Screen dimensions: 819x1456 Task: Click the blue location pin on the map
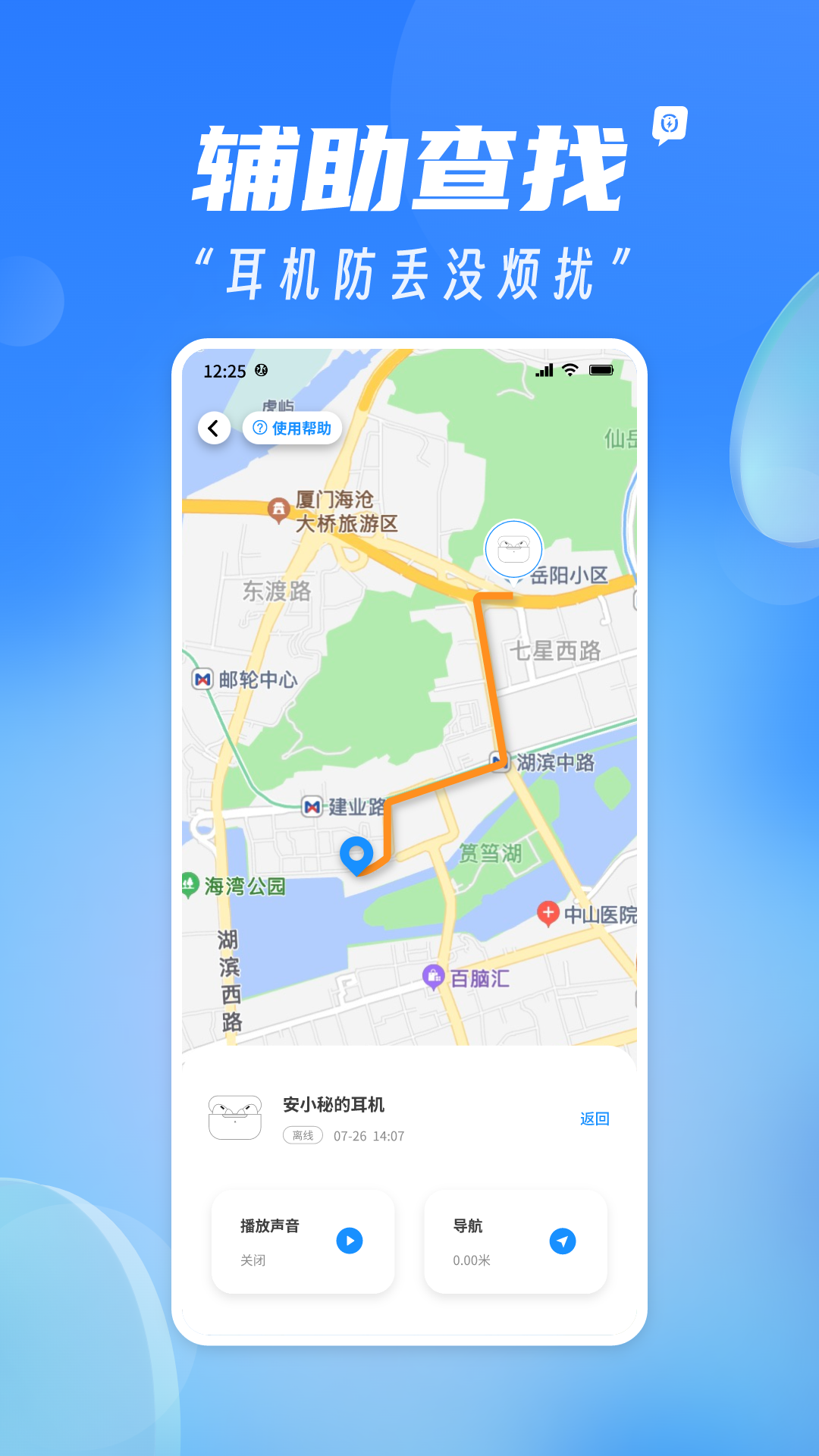click(x=356, y=855)
